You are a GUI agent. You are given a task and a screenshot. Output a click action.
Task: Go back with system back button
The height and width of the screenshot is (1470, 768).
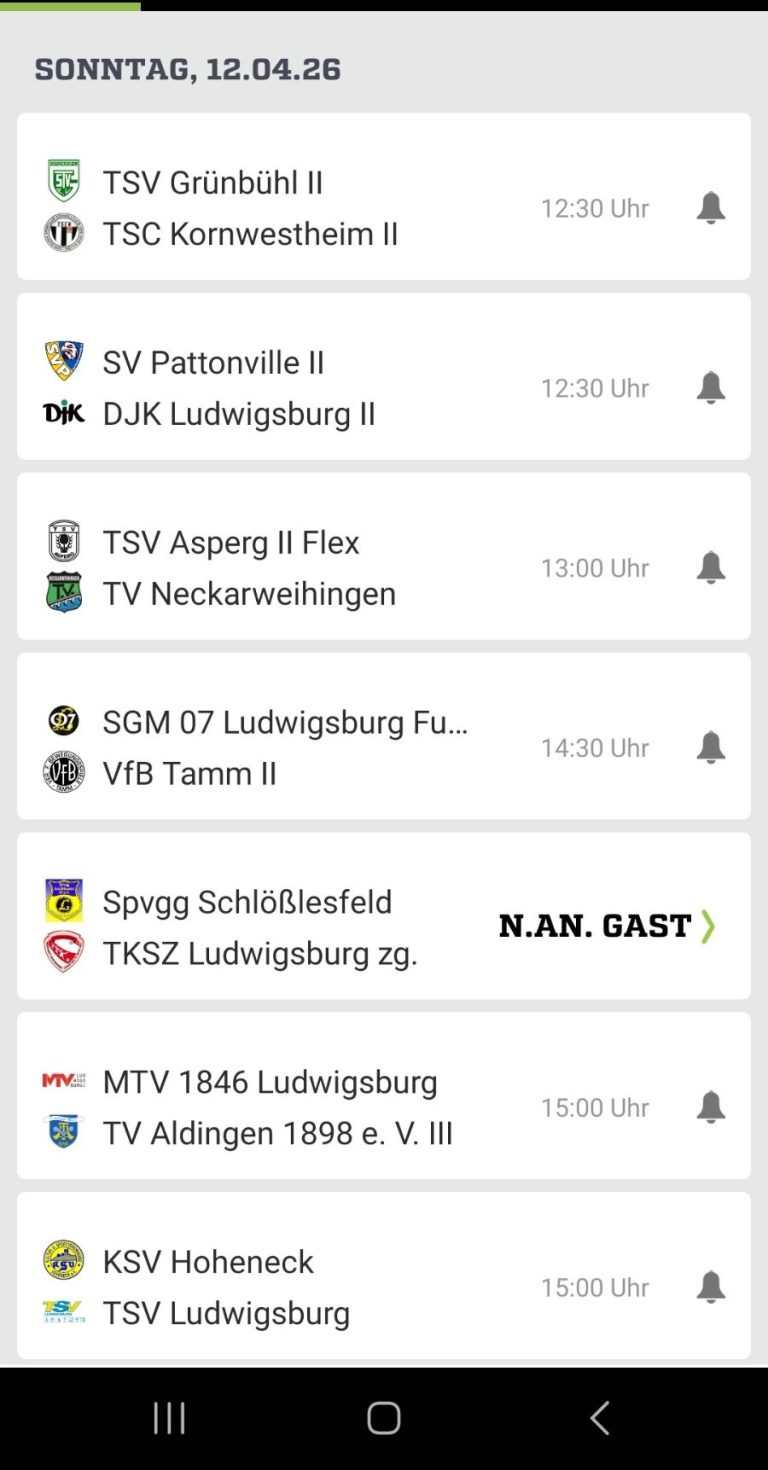(599, 1418)
